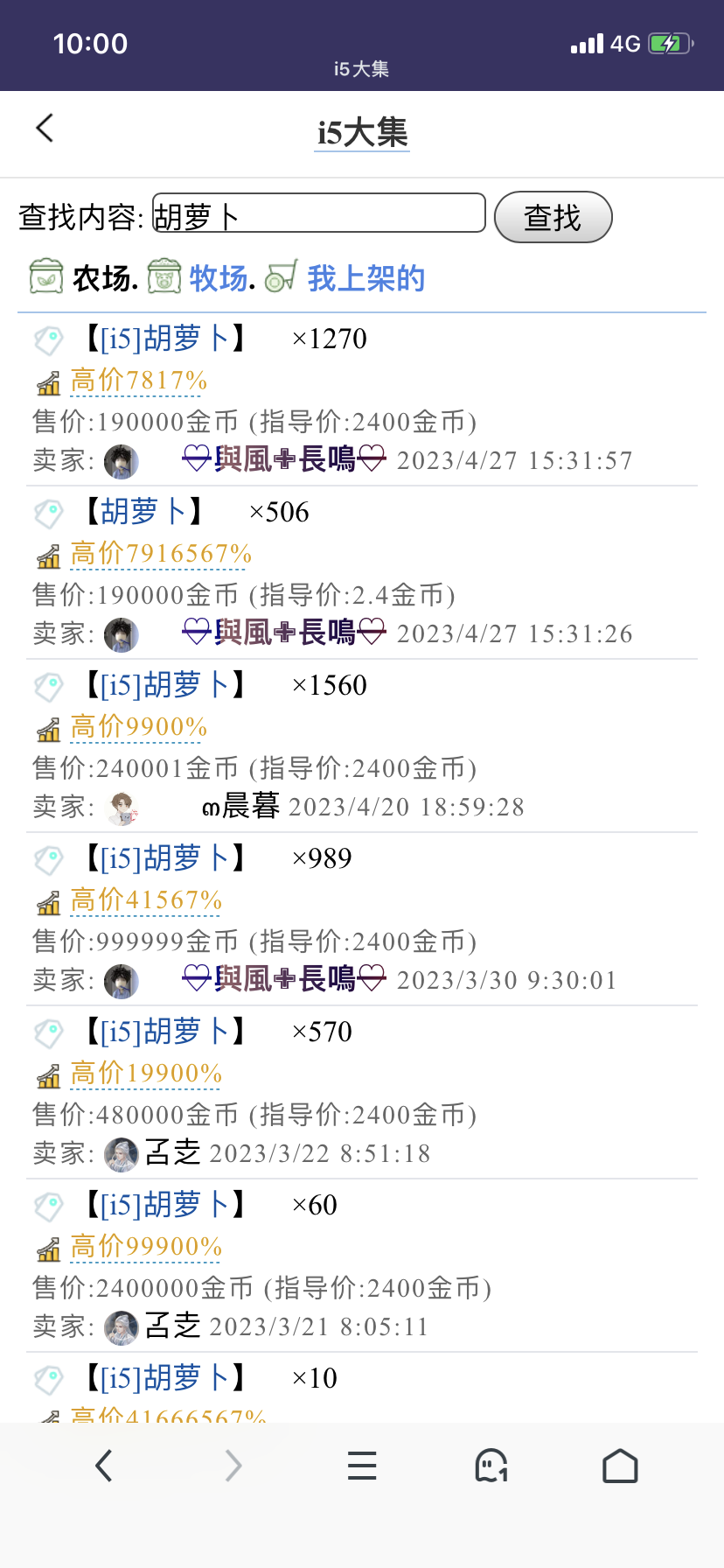
Task: View seller ო晨暮's profile
Action: tap(240, 806)
